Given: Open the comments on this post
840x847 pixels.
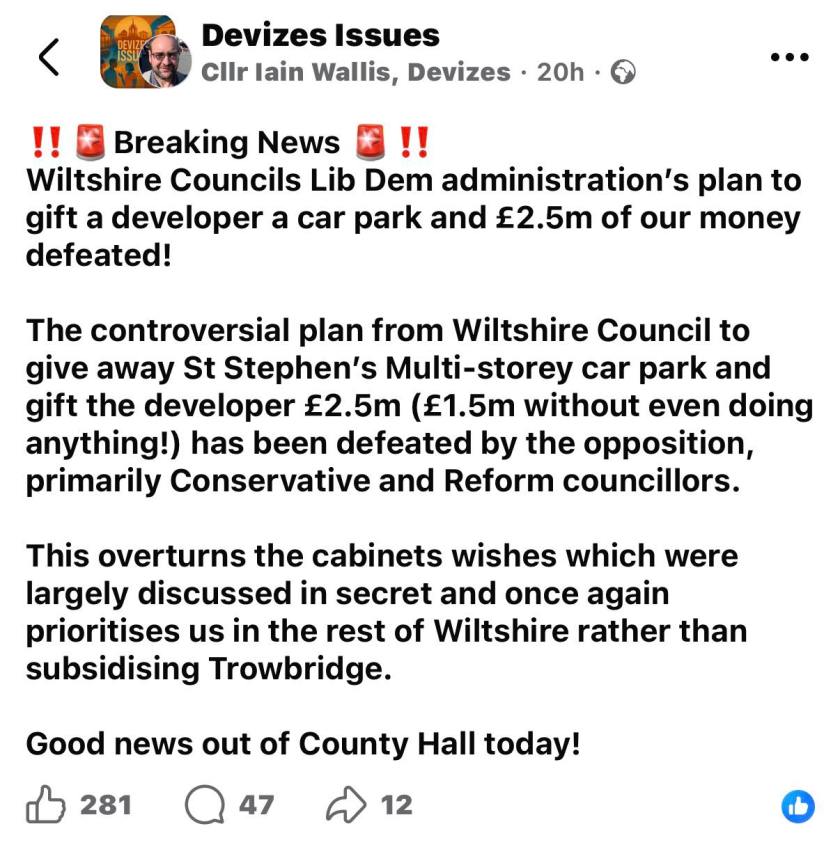Looking at the screenshot, I should point(206,805).
